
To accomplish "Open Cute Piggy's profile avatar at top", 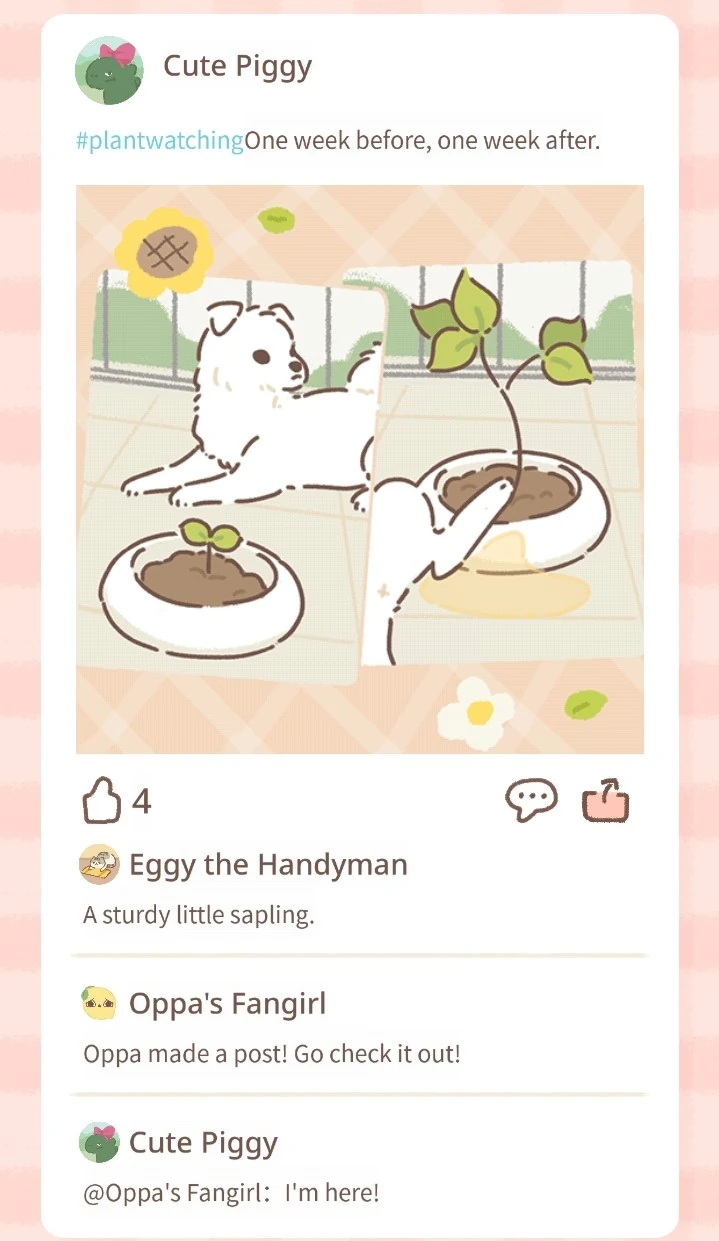I will (x=110, y=68).
